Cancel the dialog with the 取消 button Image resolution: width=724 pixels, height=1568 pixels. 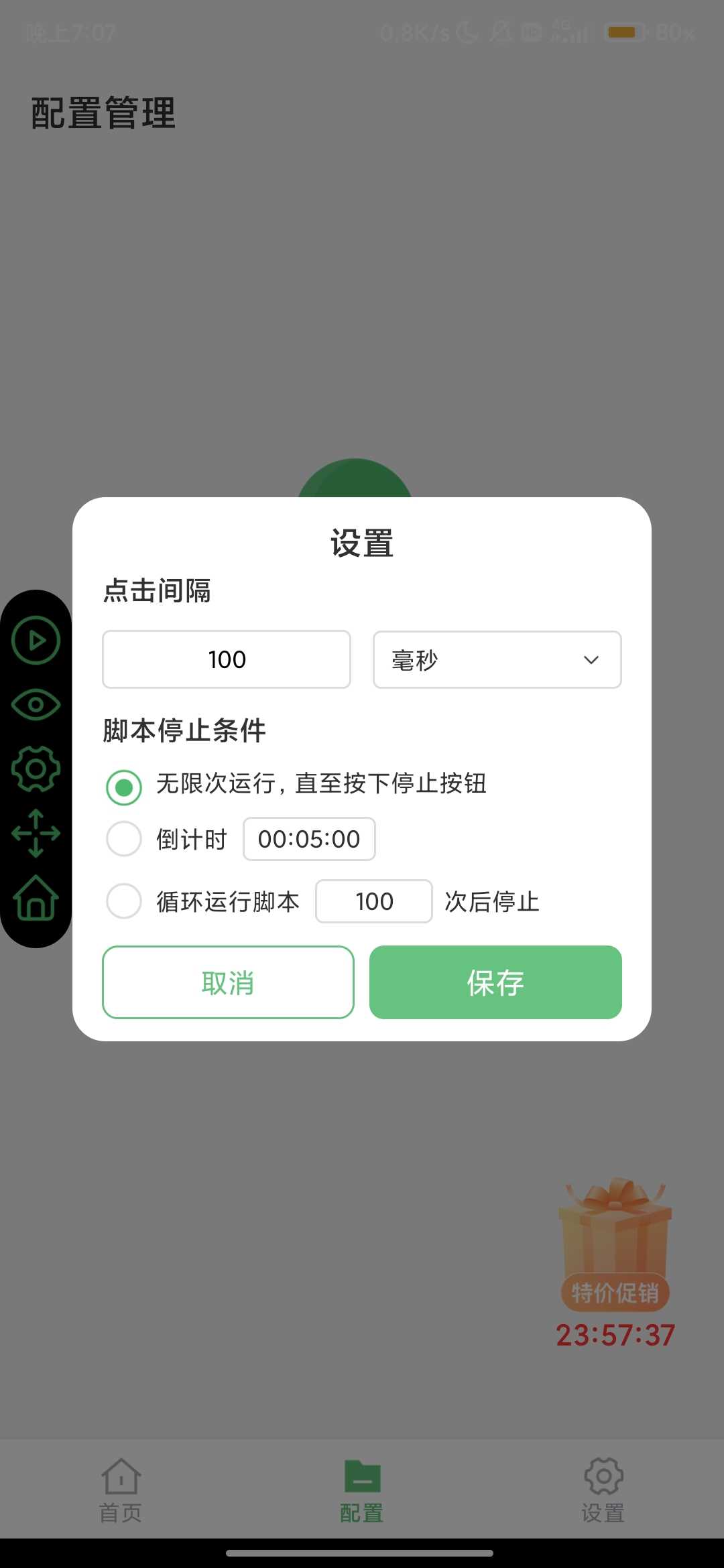click(x=228, y=982)
